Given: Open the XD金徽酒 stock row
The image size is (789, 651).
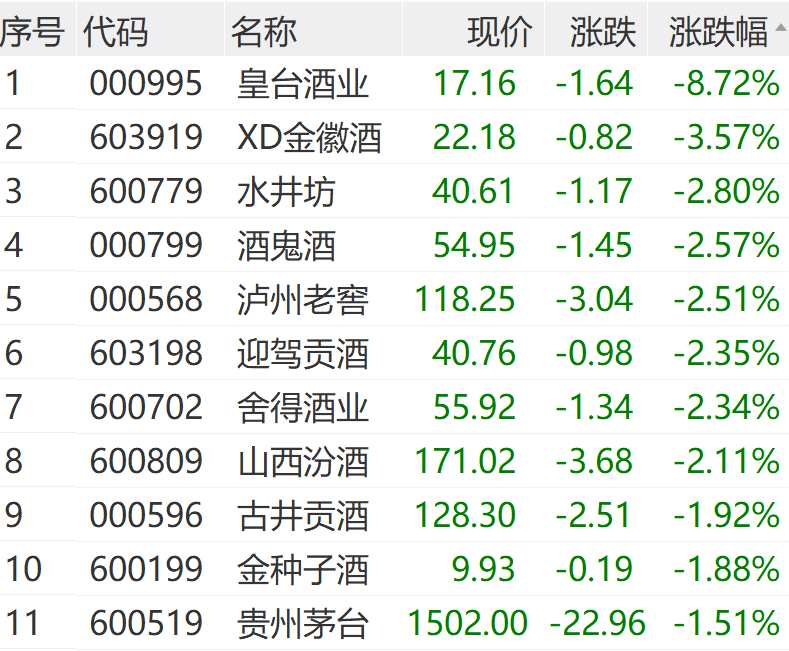Looking at the screenshot, I should coord(309,137).
